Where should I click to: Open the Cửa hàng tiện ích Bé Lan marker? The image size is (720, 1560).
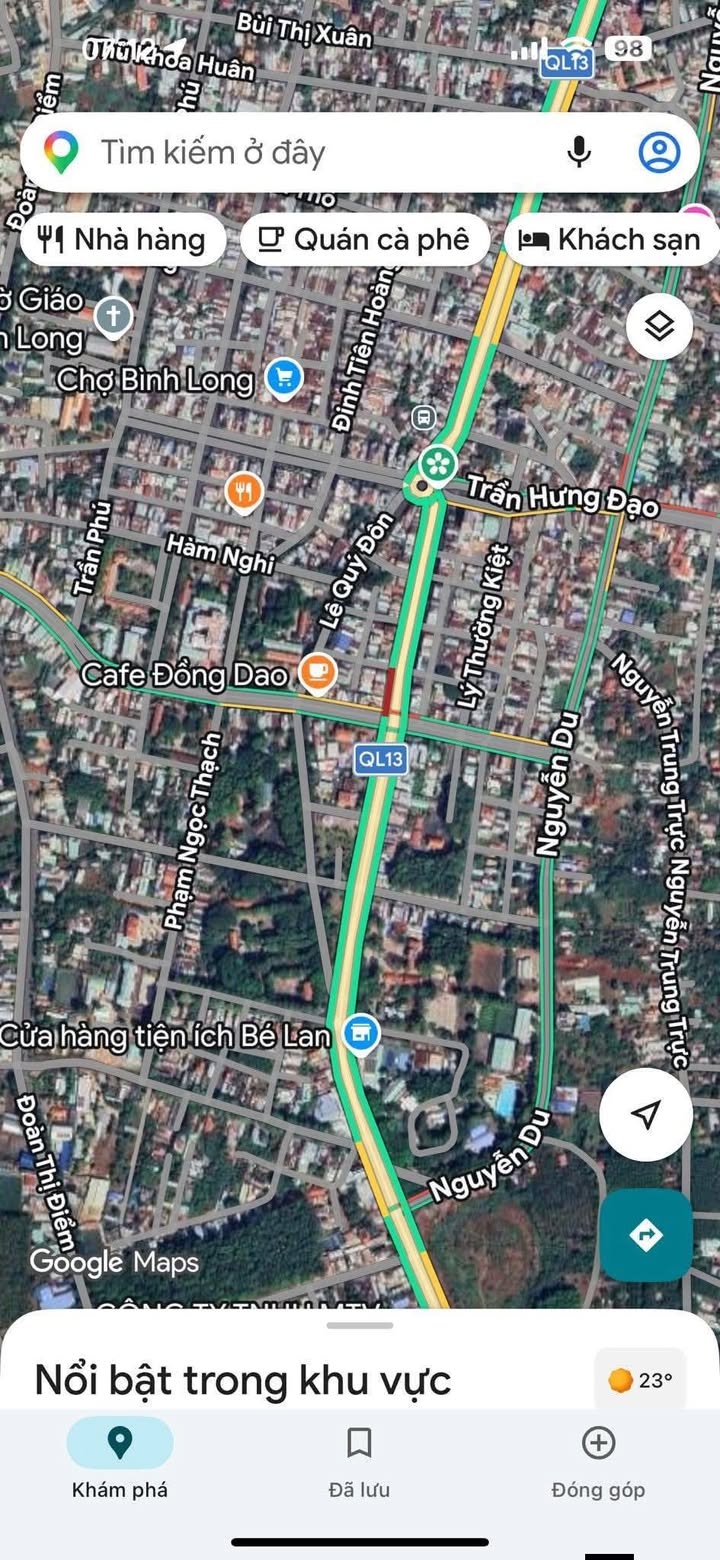(360, 1033)
